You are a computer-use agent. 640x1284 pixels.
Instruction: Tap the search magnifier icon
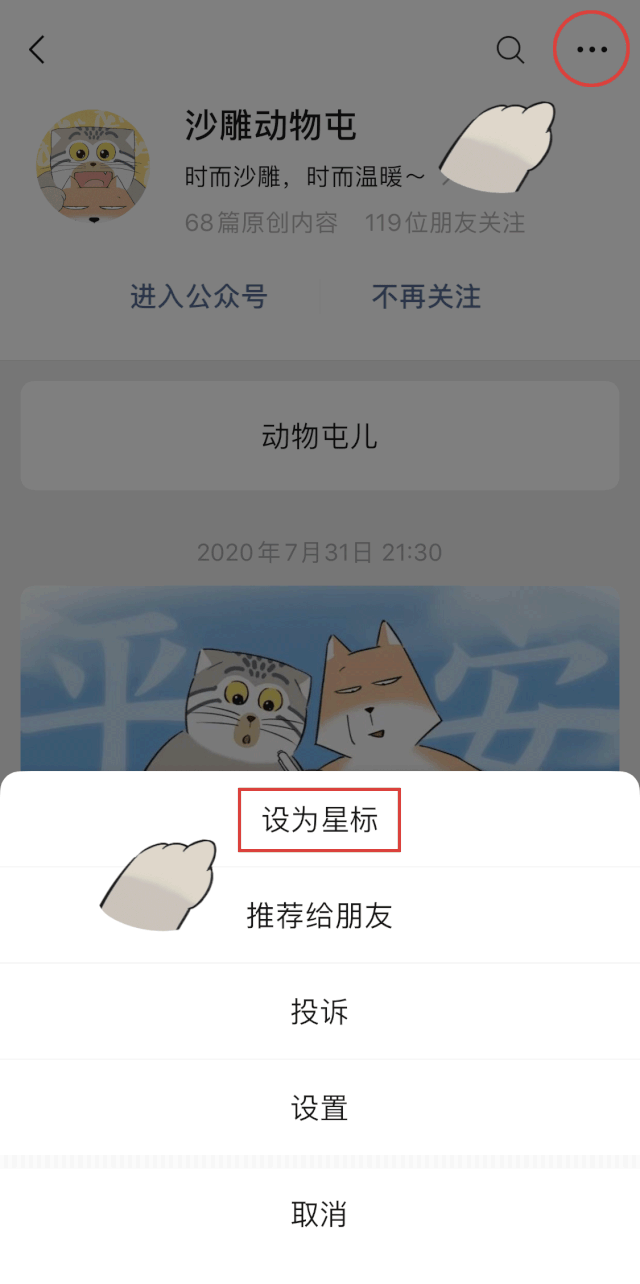[510, 49]
